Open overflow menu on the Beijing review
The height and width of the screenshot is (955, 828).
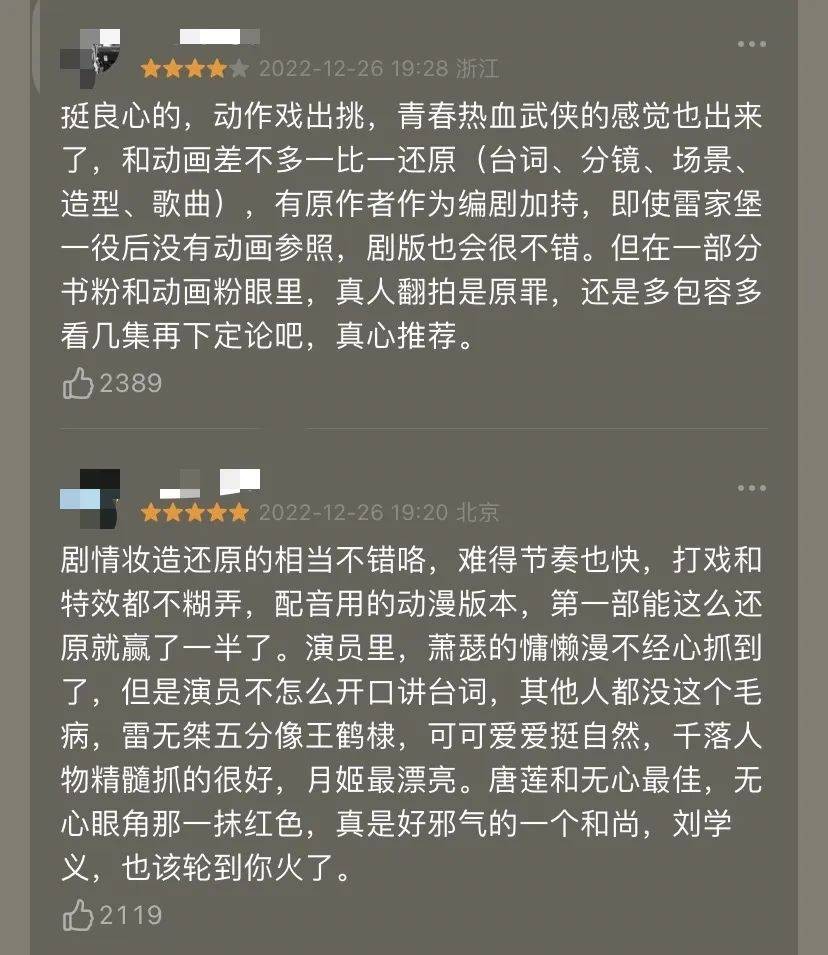click(751, 488)
